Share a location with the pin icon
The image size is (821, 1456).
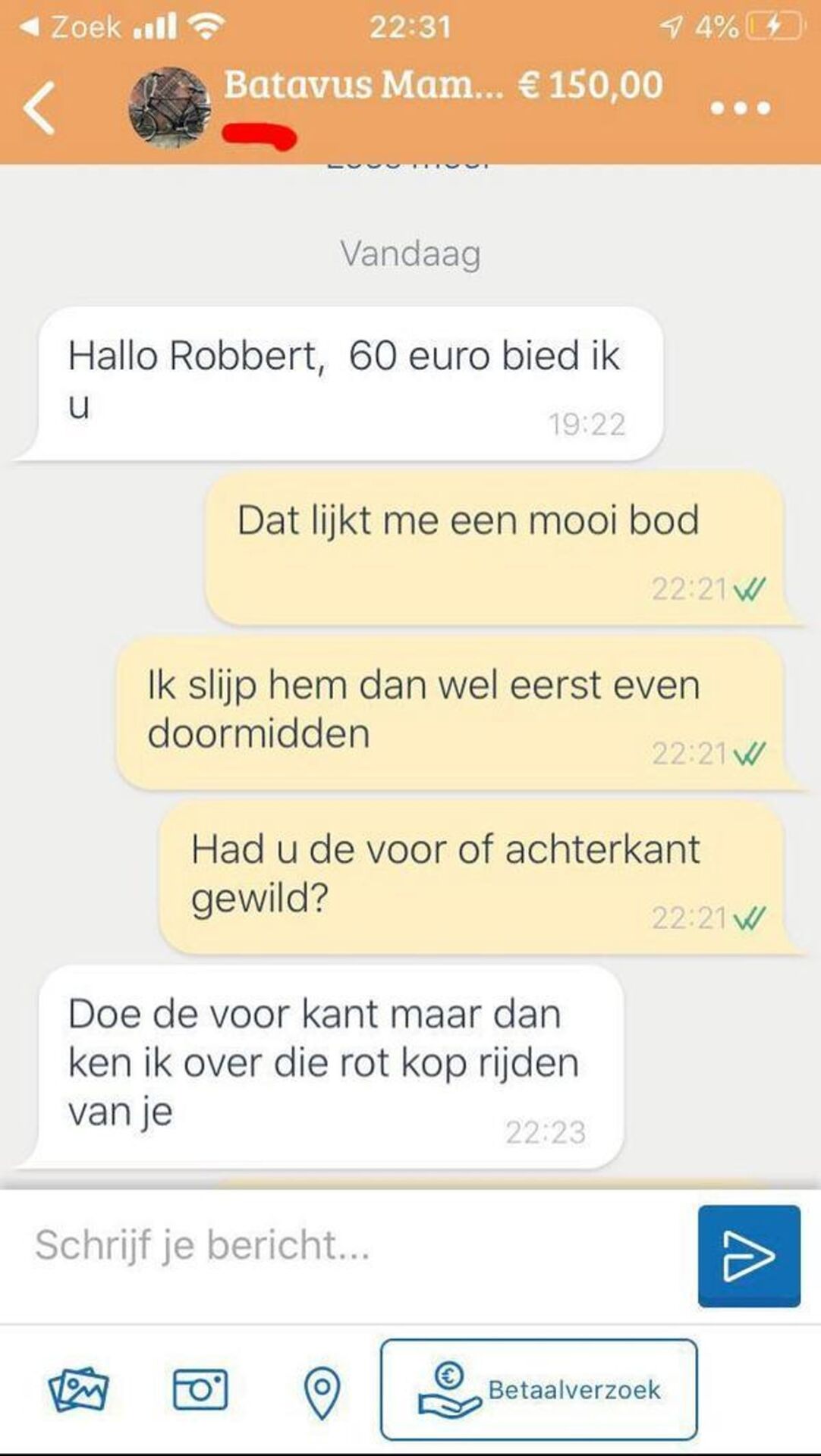tap(322, 1391)
